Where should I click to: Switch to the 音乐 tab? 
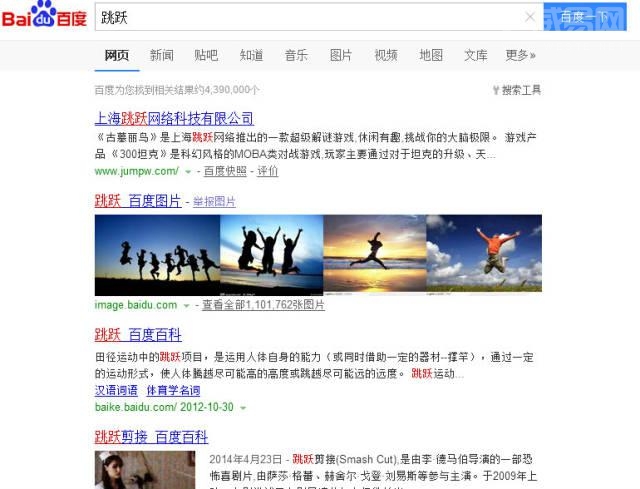point(296,55)
